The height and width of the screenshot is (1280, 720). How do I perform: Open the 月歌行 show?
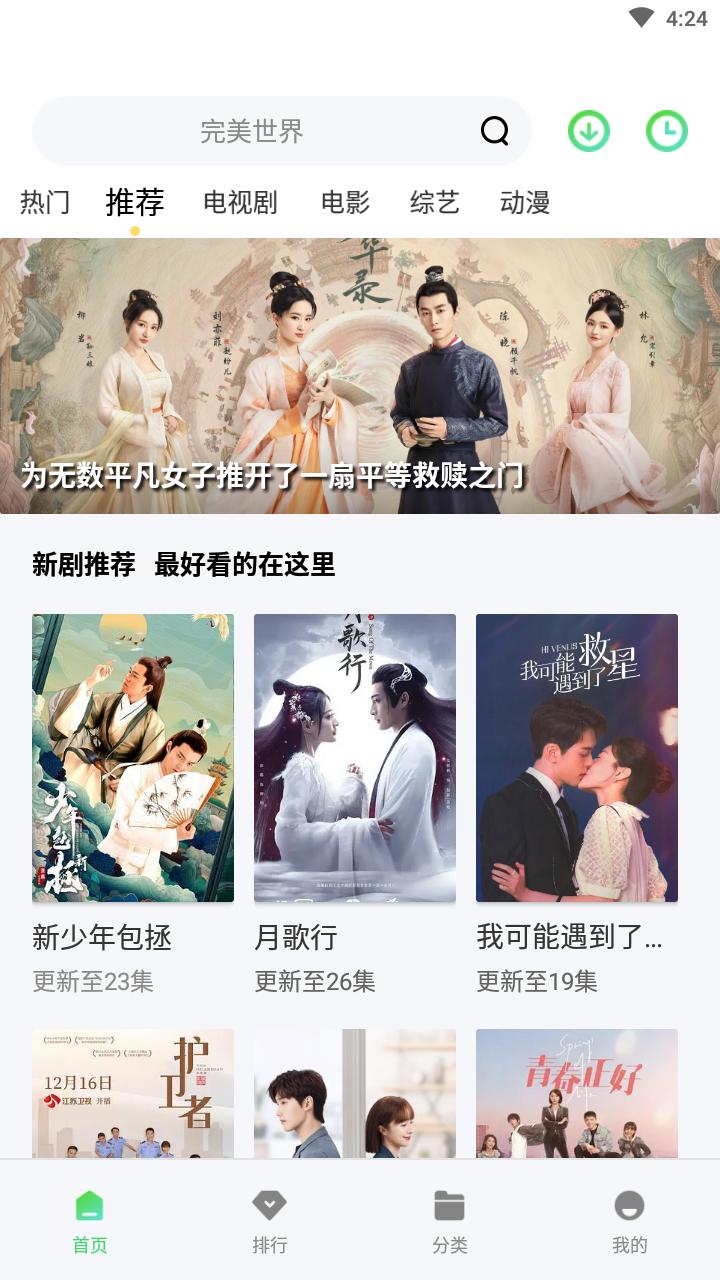pyautogui.click(x=355, y=758)
